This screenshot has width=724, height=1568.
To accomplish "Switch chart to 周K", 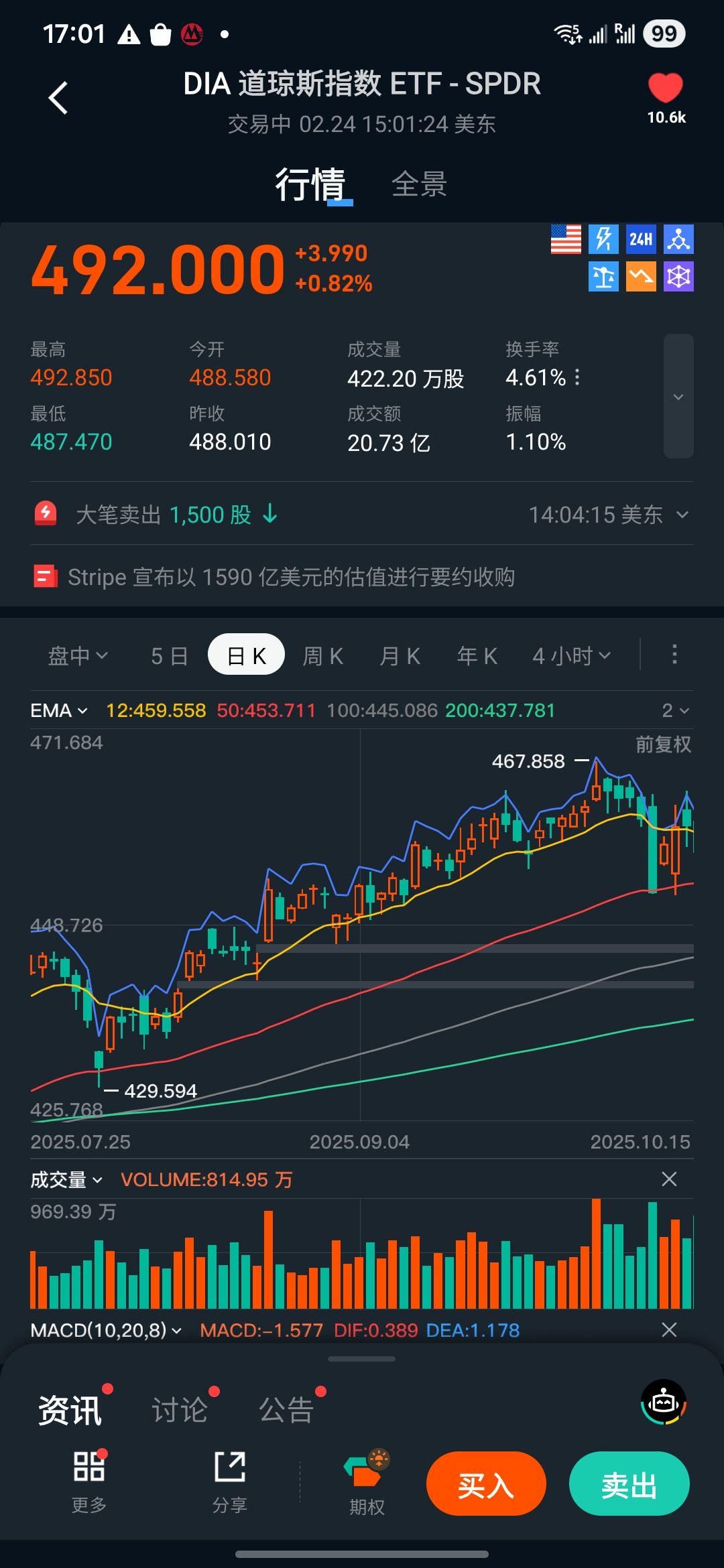I will coord(323,655).
